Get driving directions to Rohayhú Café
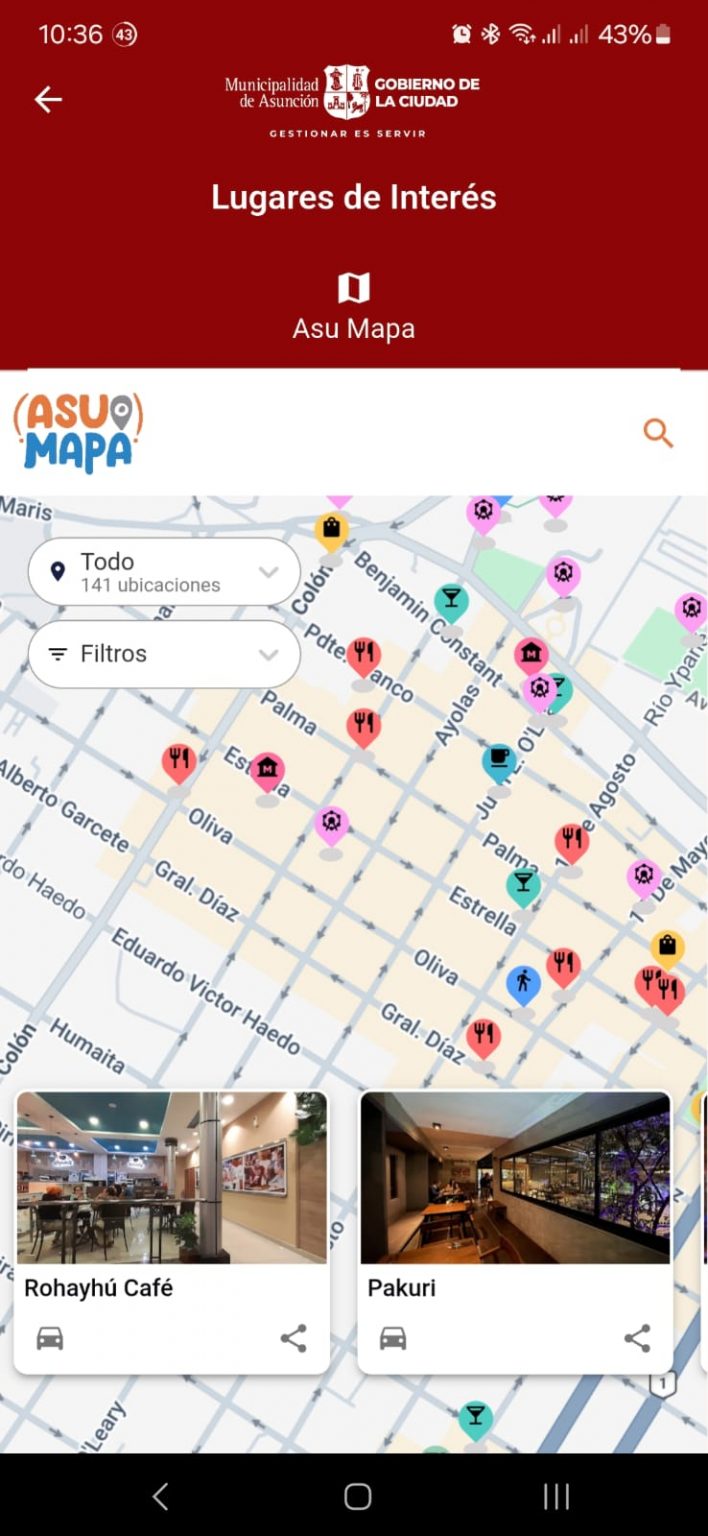The height and width of the screenshot is (1536, 708). pos(50,1338)
